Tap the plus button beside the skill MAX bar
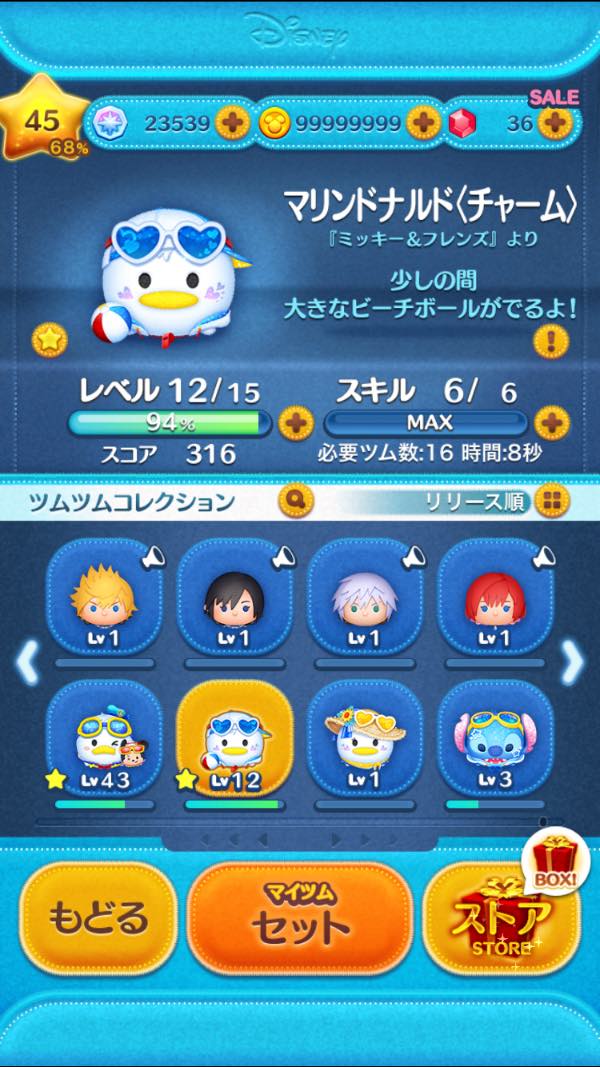Image resolution: width=600 pixels, height=1067 pixels. (x=551, y=422)
